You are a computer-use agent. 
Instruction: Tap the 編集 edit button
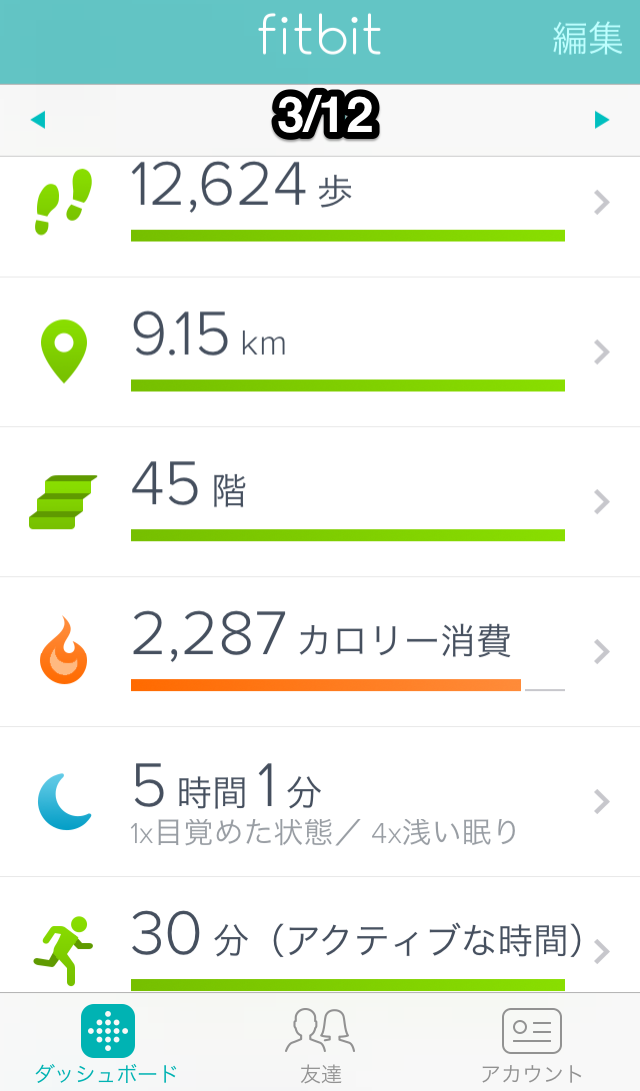(588, 39)
